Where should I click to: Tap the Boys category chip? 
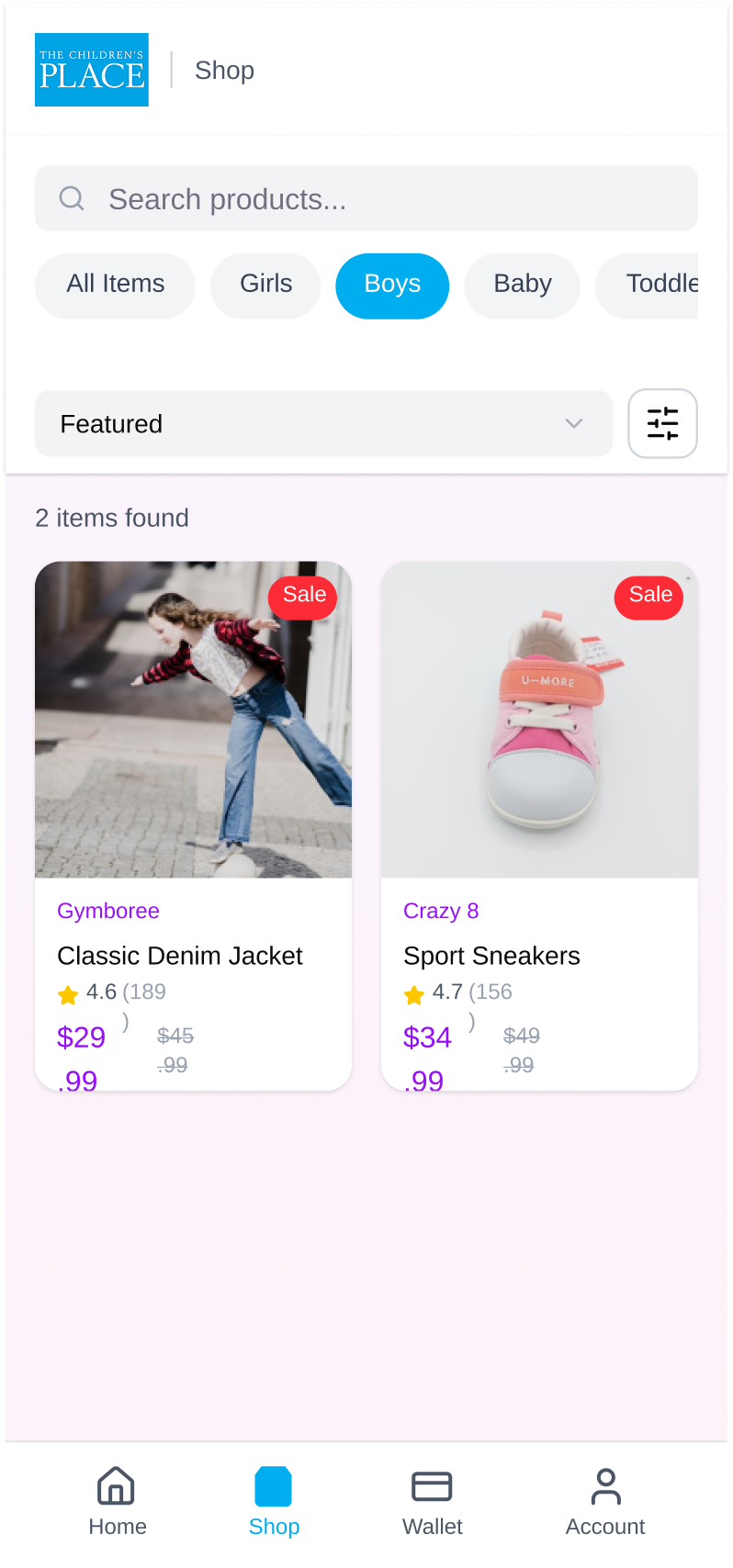pos(392,285)
